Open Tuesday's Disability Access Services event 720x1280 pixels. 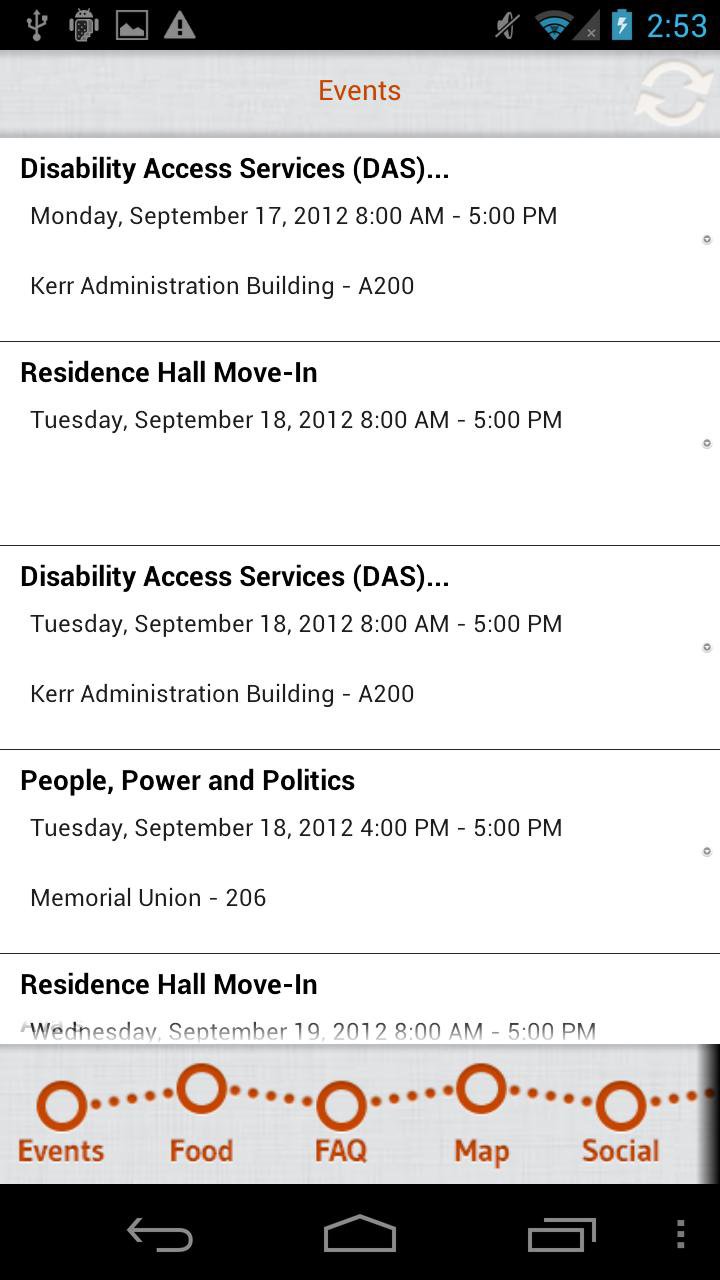360,648
